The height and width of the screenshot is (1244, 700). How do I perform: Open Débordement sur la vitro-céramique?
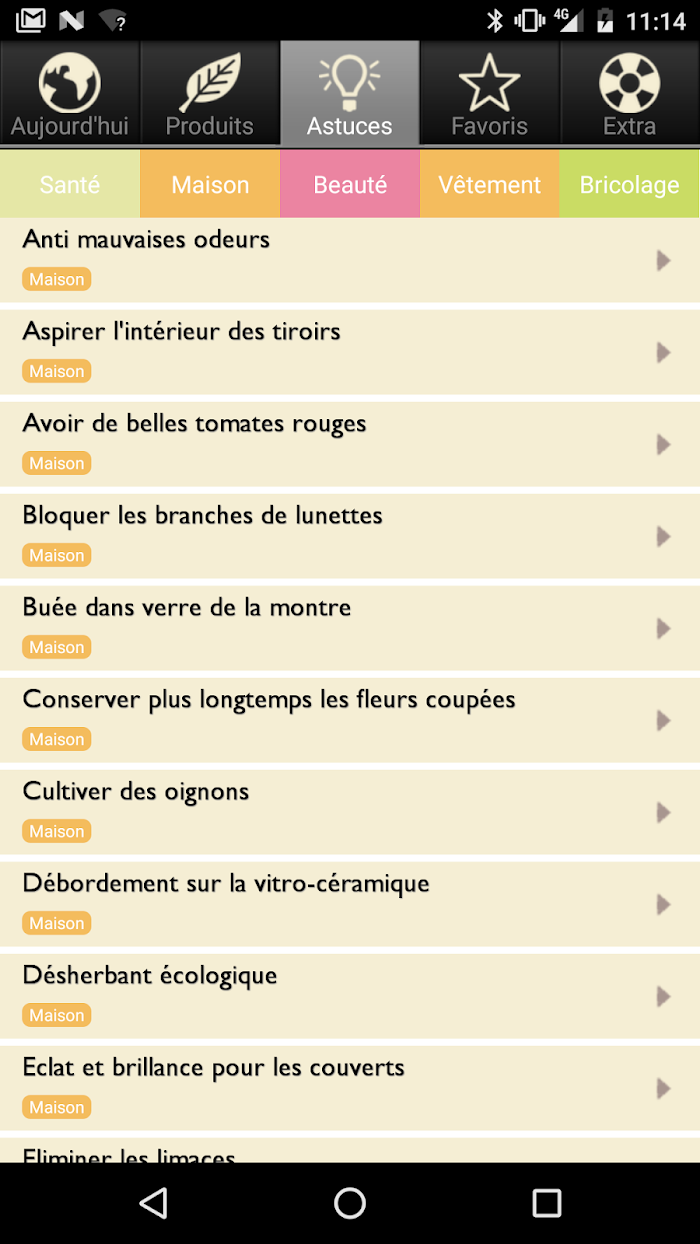tap(350, 904)
